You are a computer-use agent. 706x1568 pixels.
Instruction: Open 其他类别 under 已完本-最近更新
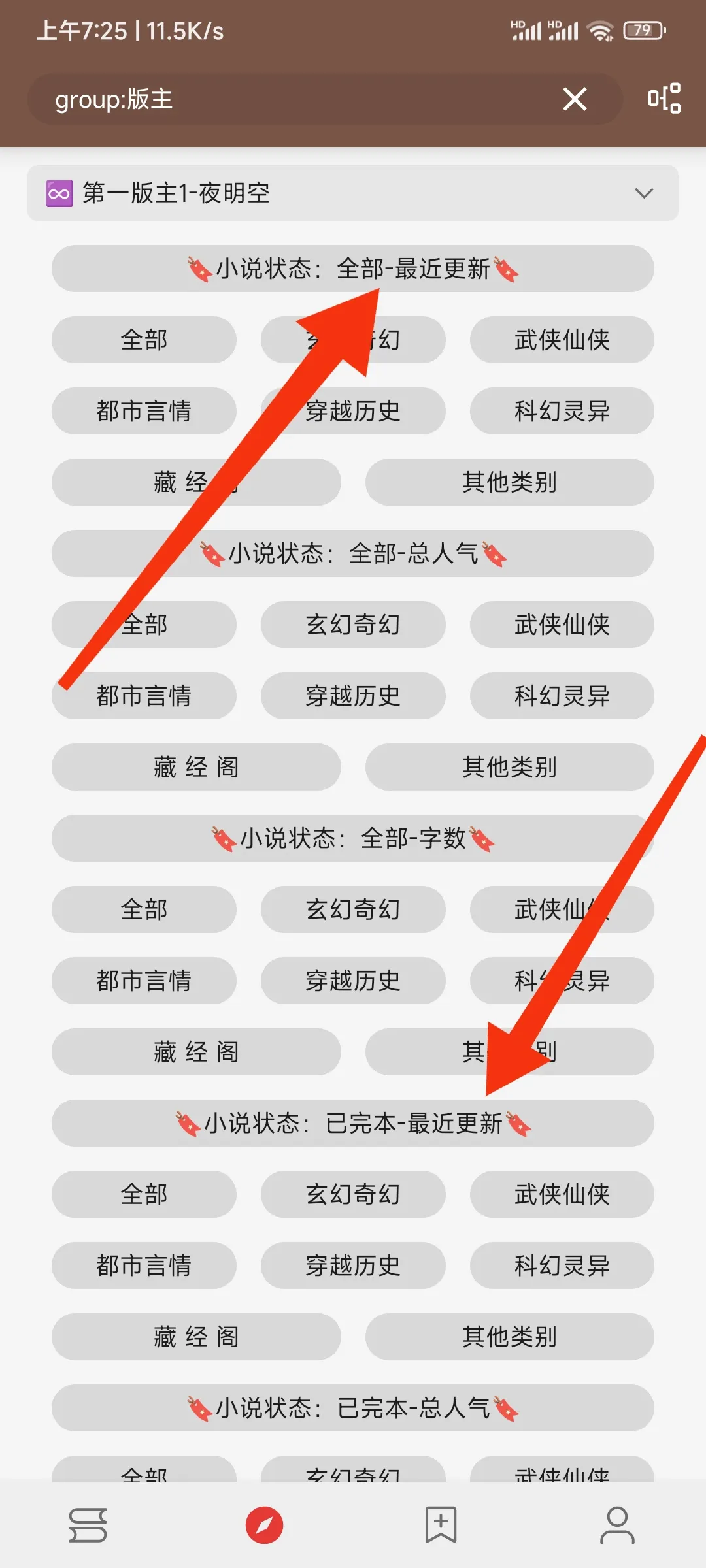click(509, 1337)
